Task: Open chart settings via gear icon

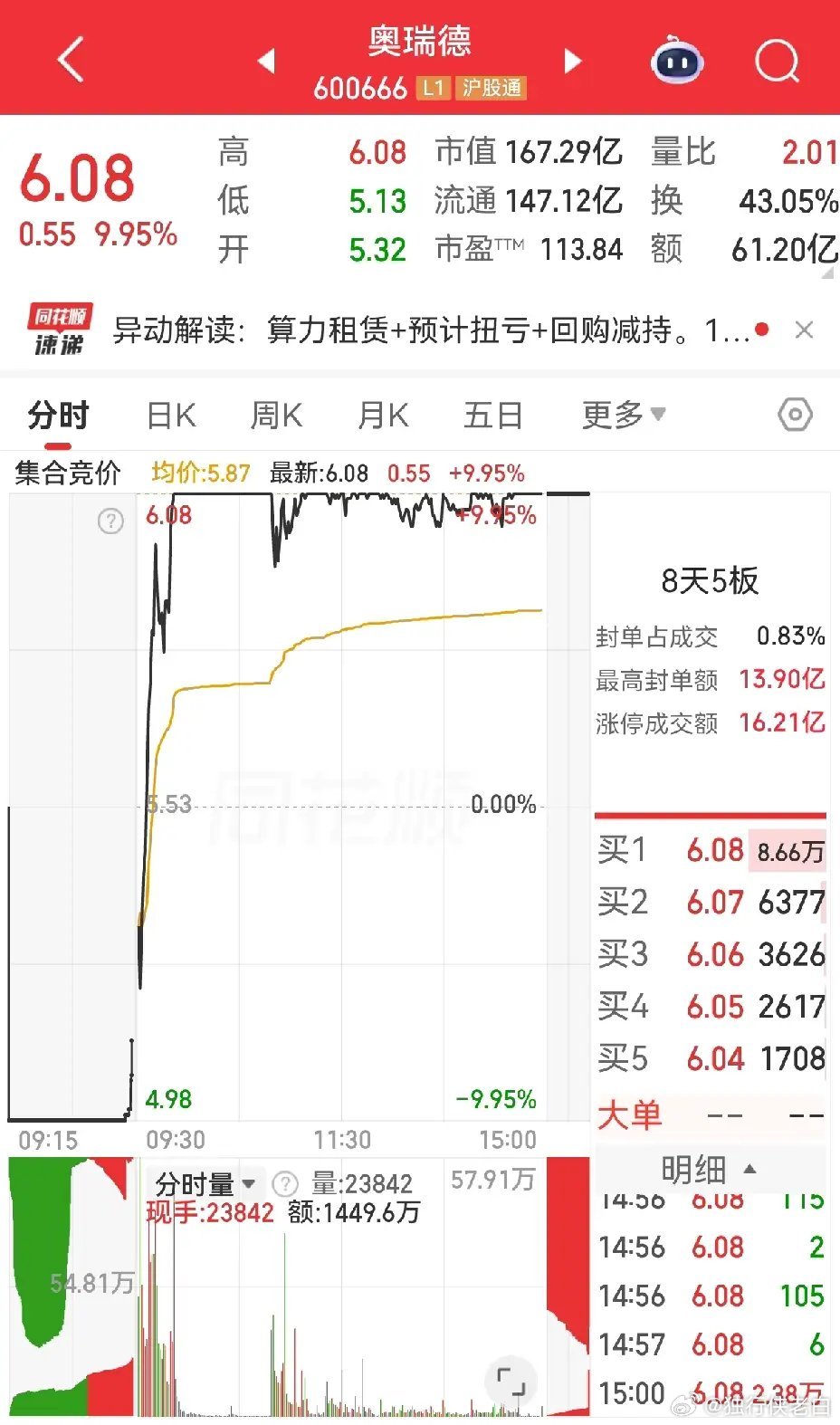Action: coord(794,414)
